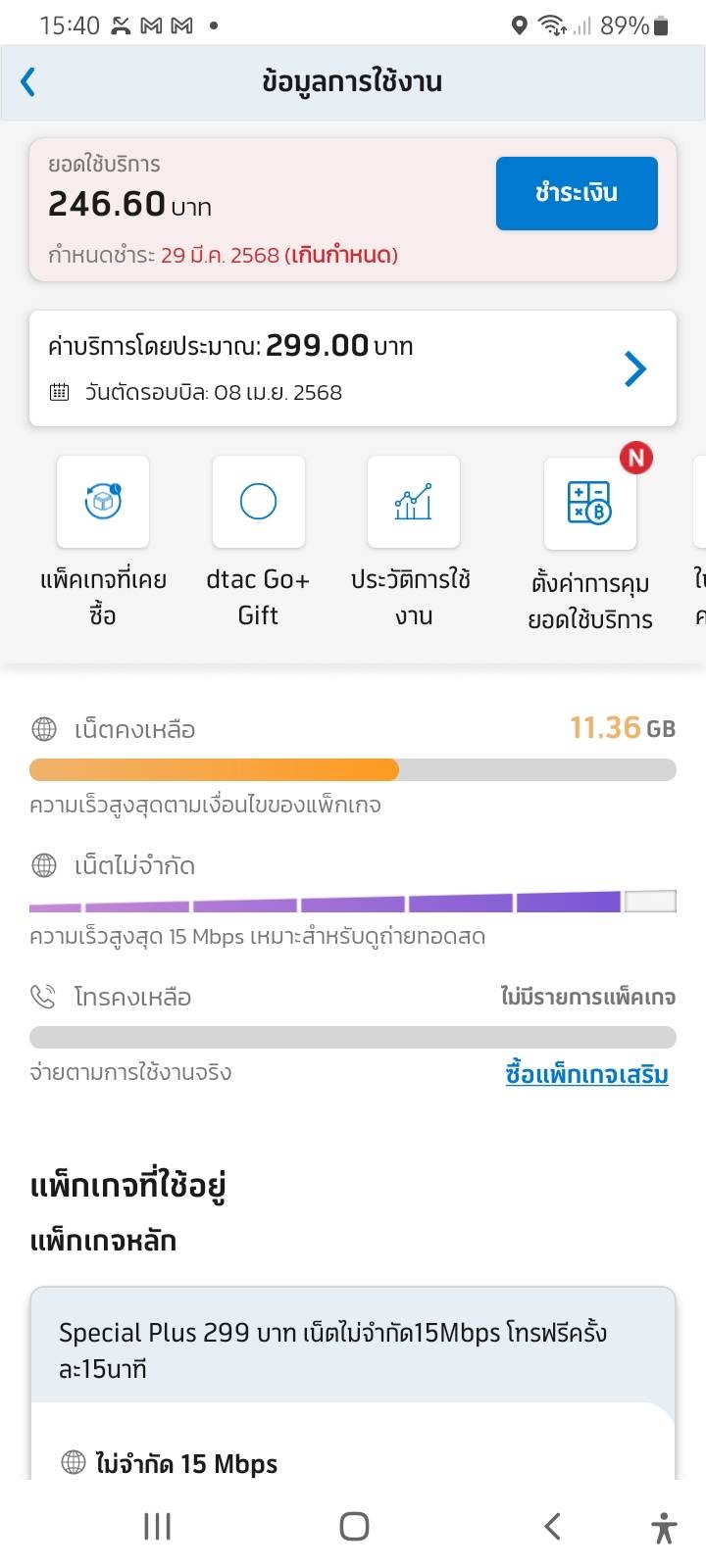The image size is (706, 1568).
Task: Tap the ชำระเงิน payment button
Action: pyautogui.click(x=577, y=193)
